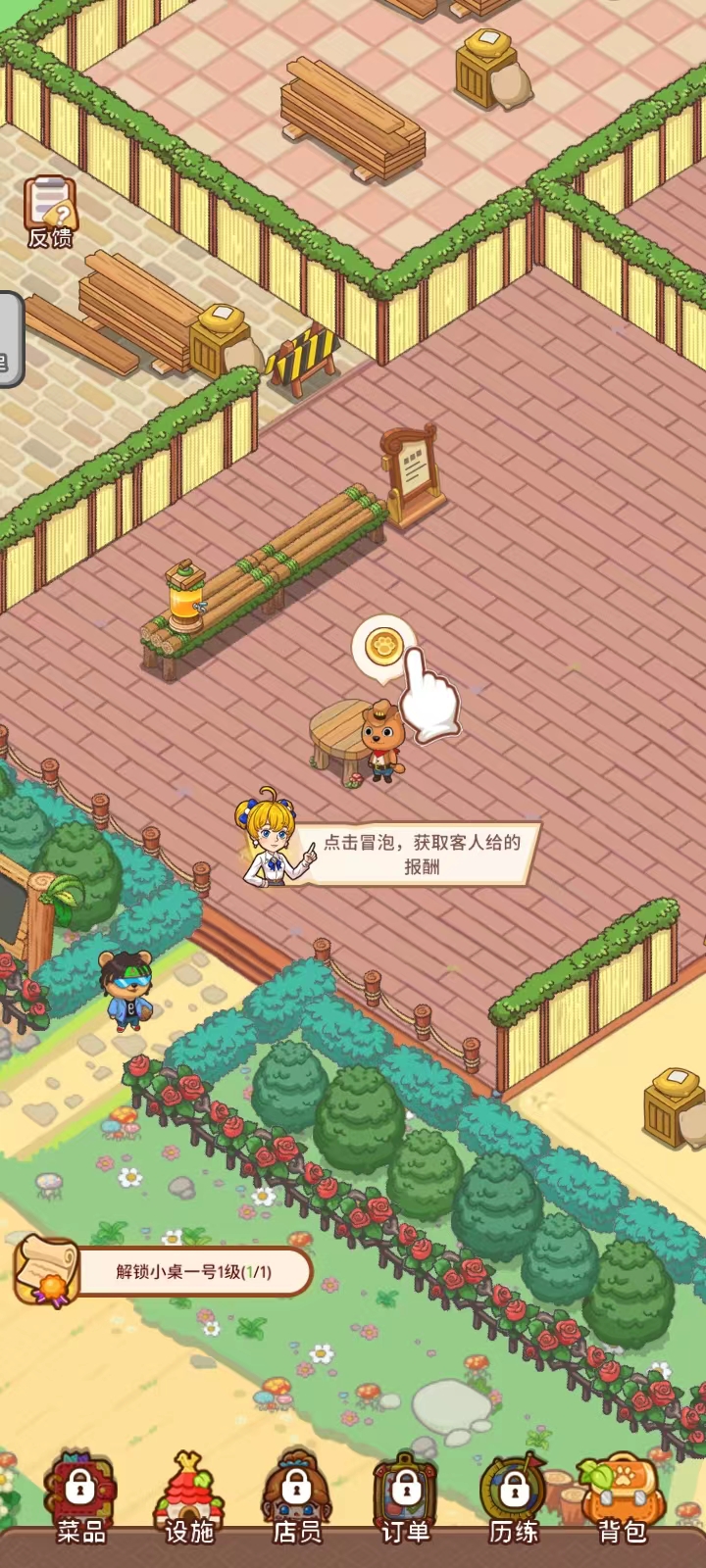Open the 菜品 dishes tab

tap(80, 1499)
